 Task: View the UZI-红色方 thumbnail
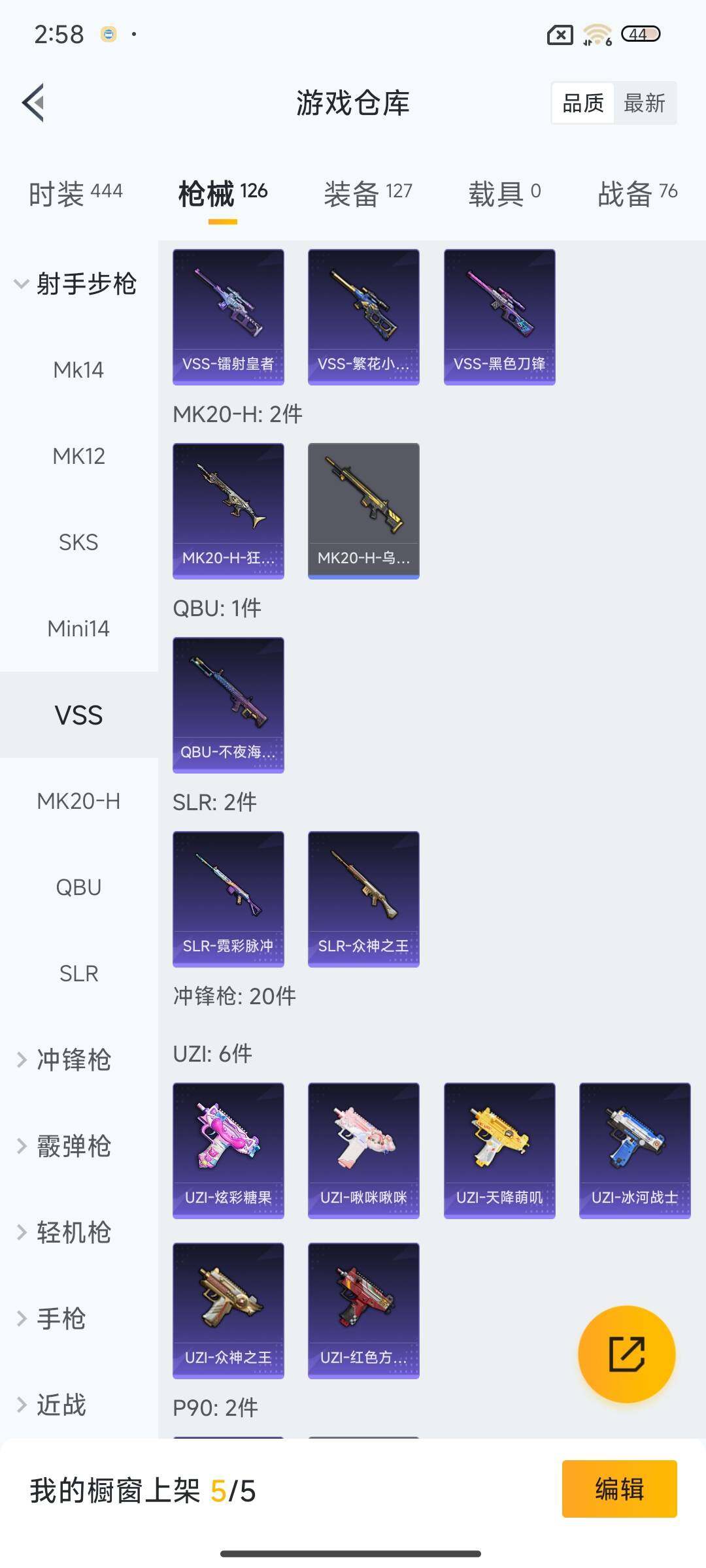tap(363, 1310)
